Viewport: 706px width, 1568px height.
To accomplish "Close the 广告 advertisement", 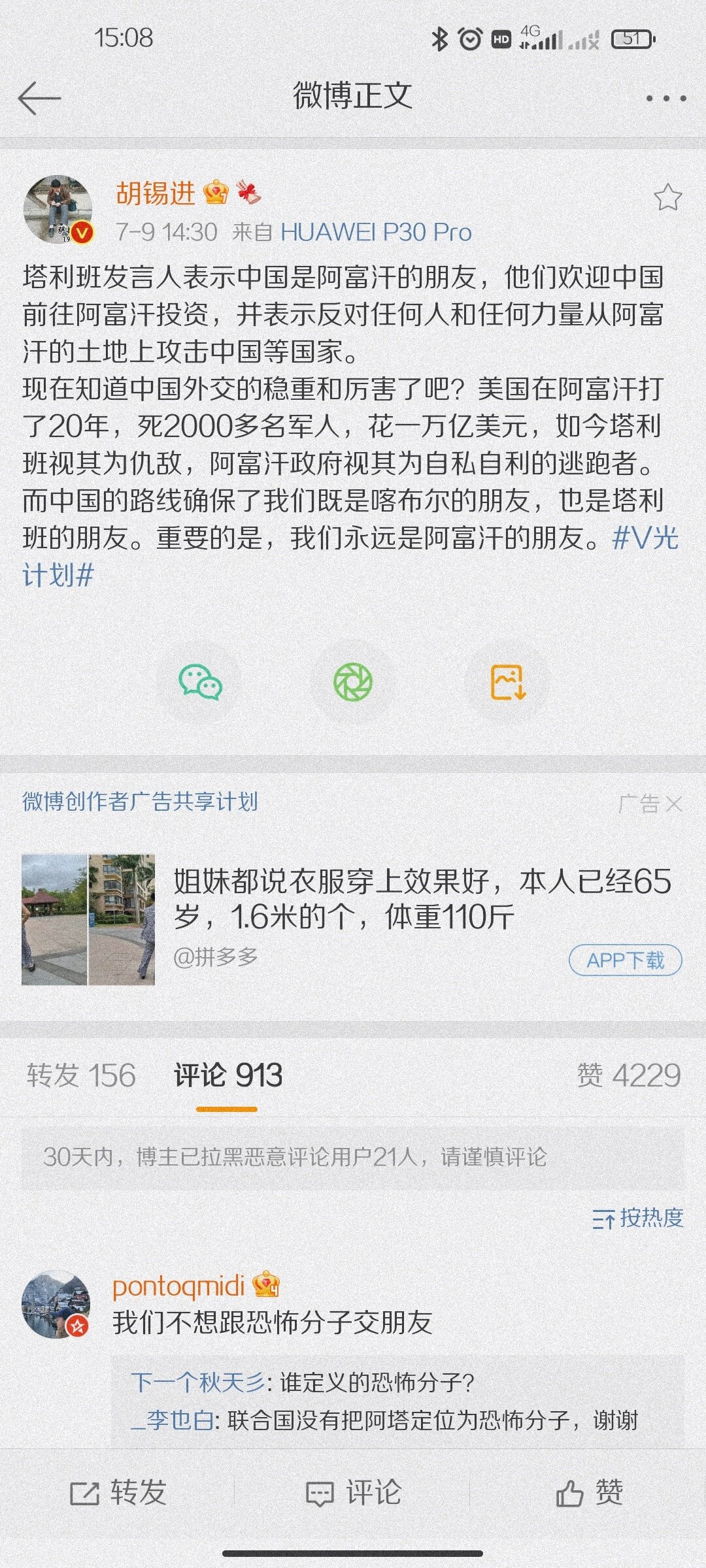I will pyautogui.click(x=674, y=804).
